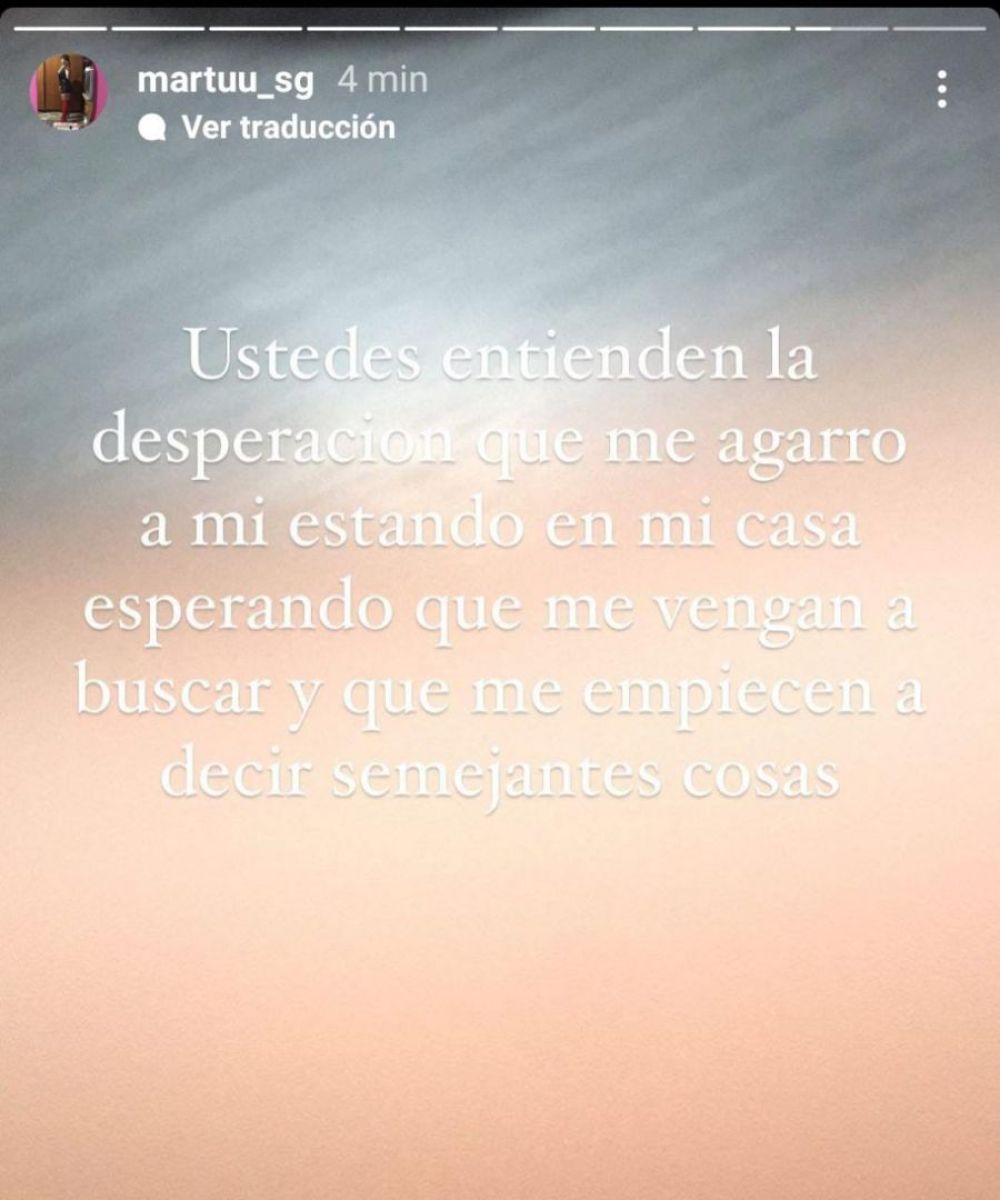
Task: Open martuu_sg profile picture
Action: click(69, 90)
